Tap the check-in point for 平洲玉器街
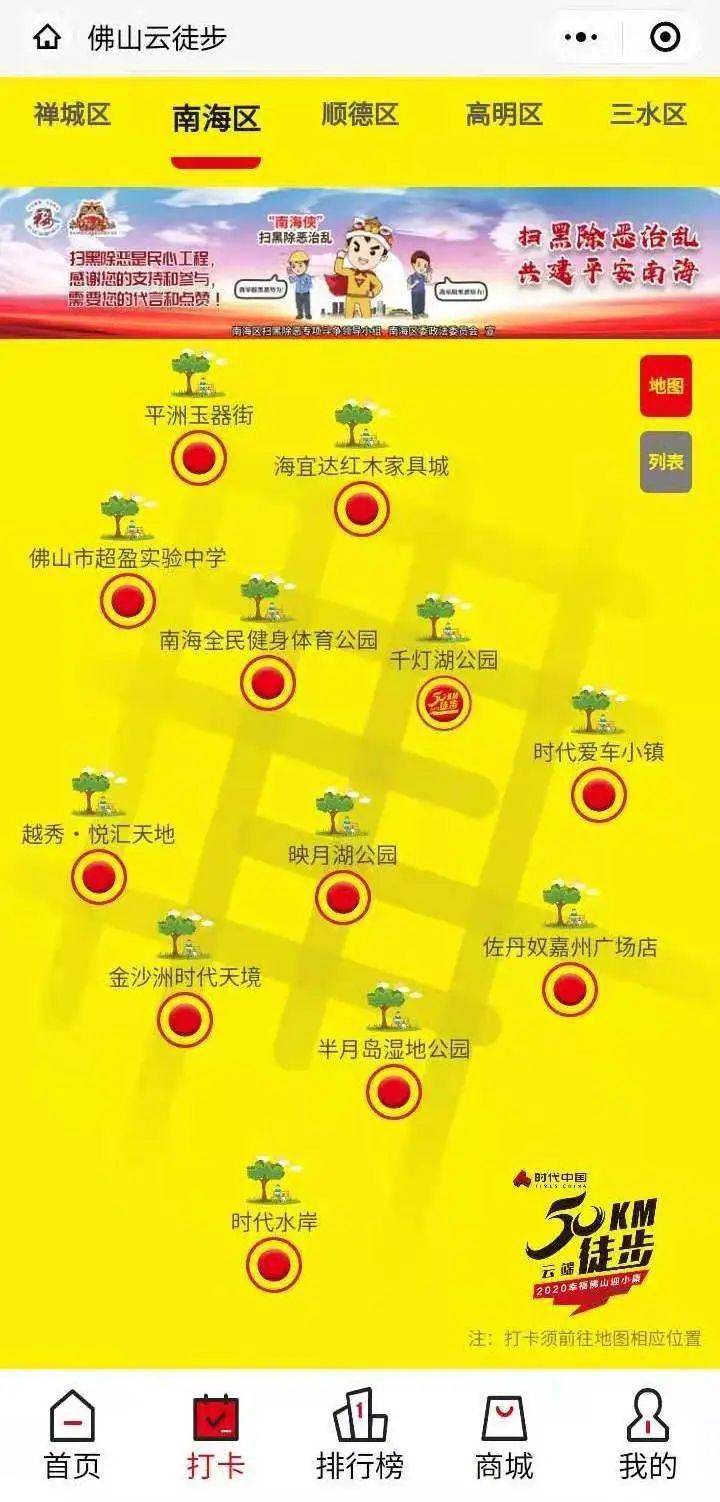 tap(199, 459)
